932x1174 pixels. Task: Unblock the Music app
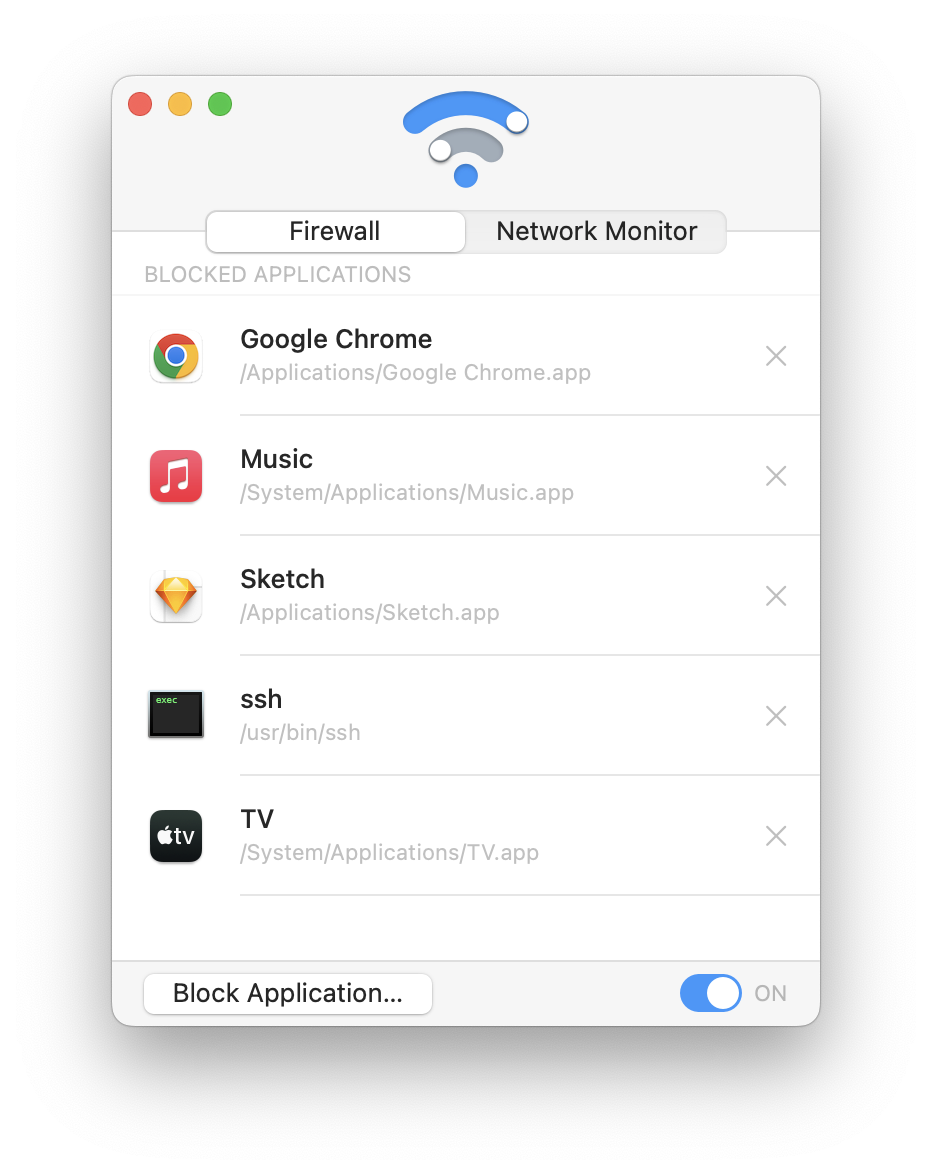(x=776, y=476)
